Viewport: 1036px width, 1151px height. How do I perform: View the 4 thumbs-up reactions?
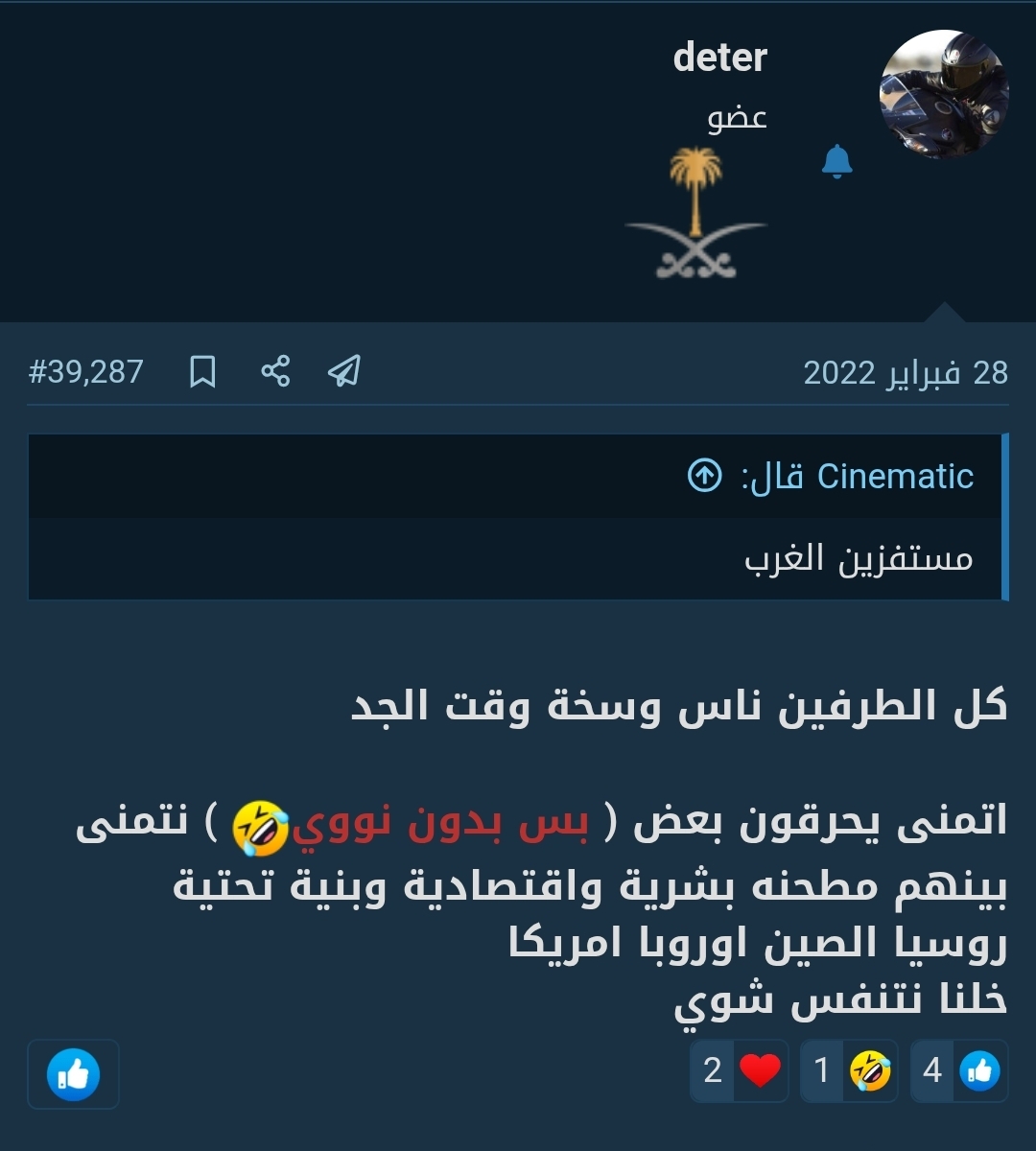(x=958, y=1070)
